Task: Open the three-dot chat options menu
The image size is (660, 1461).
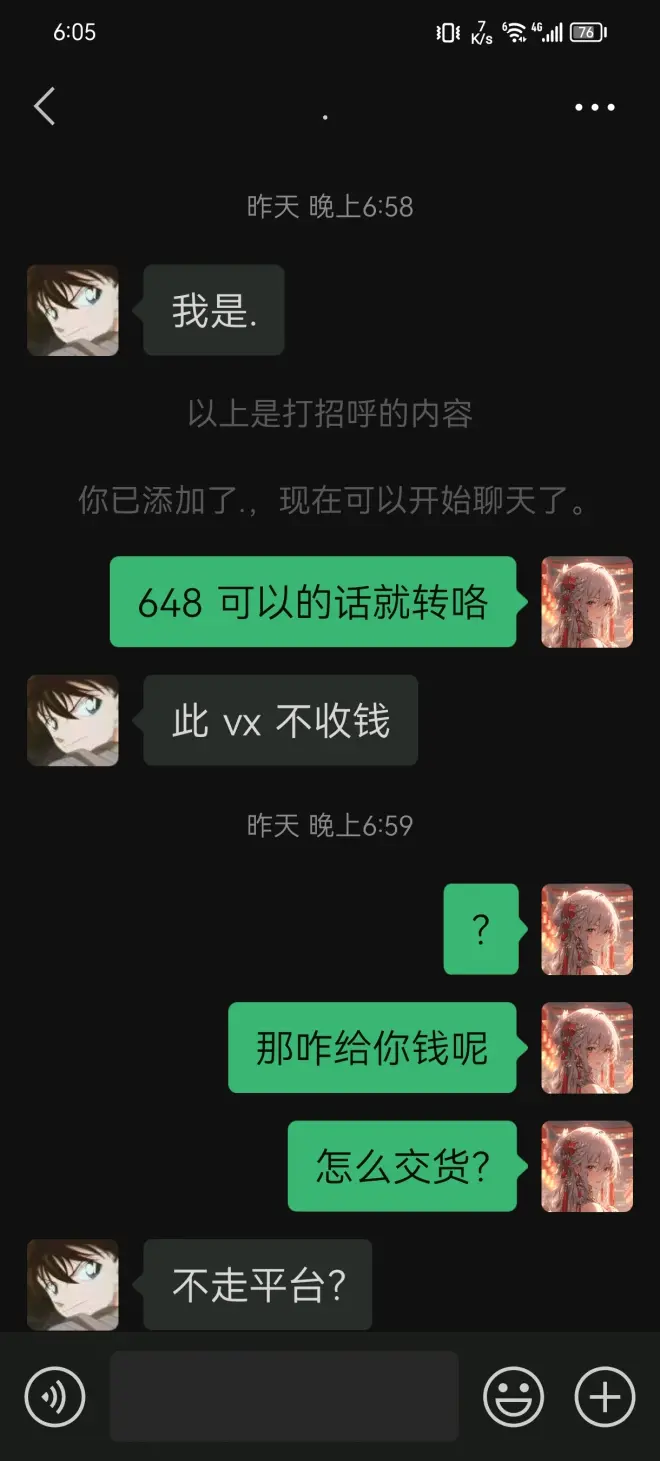Action: pos(594,107)
